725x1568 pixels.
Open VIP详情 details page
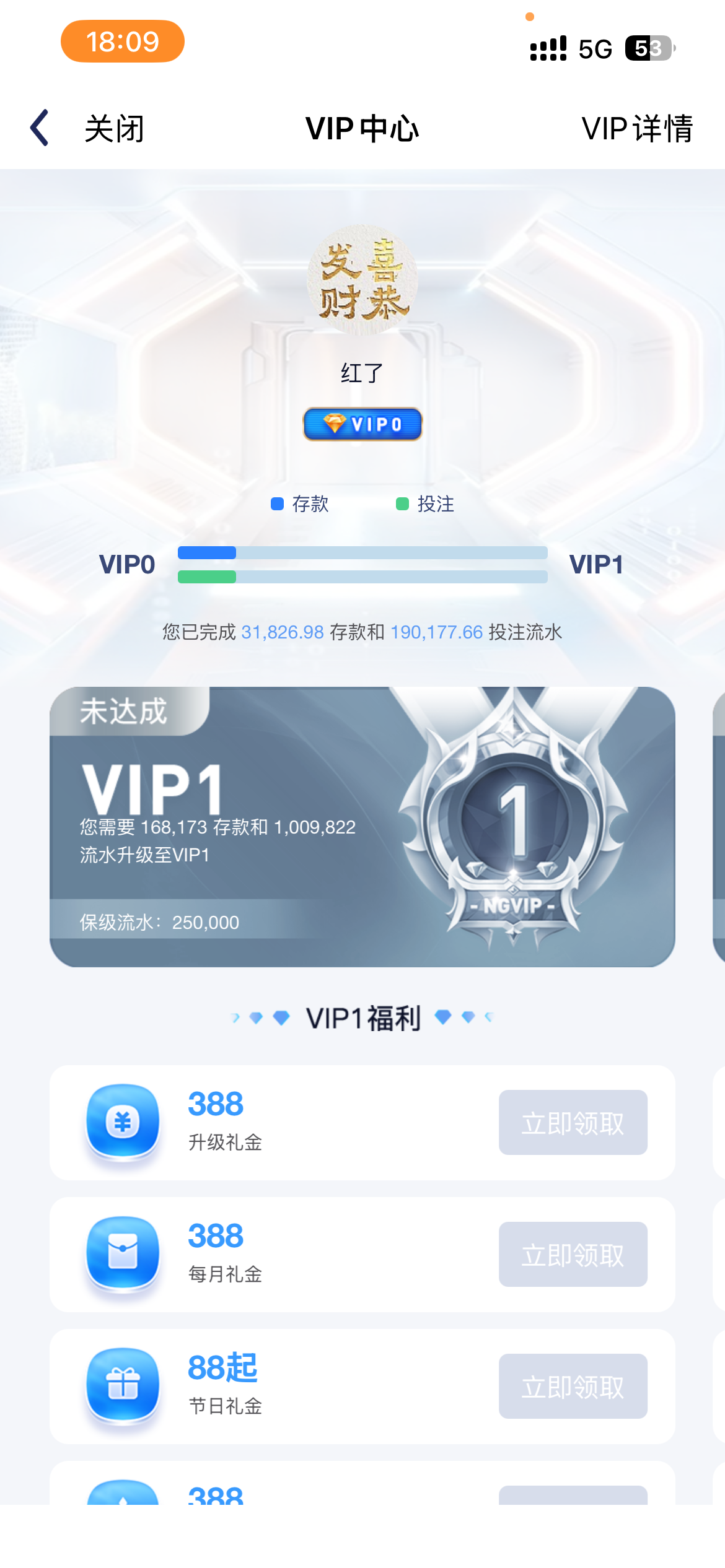click(x=636, y=129)
